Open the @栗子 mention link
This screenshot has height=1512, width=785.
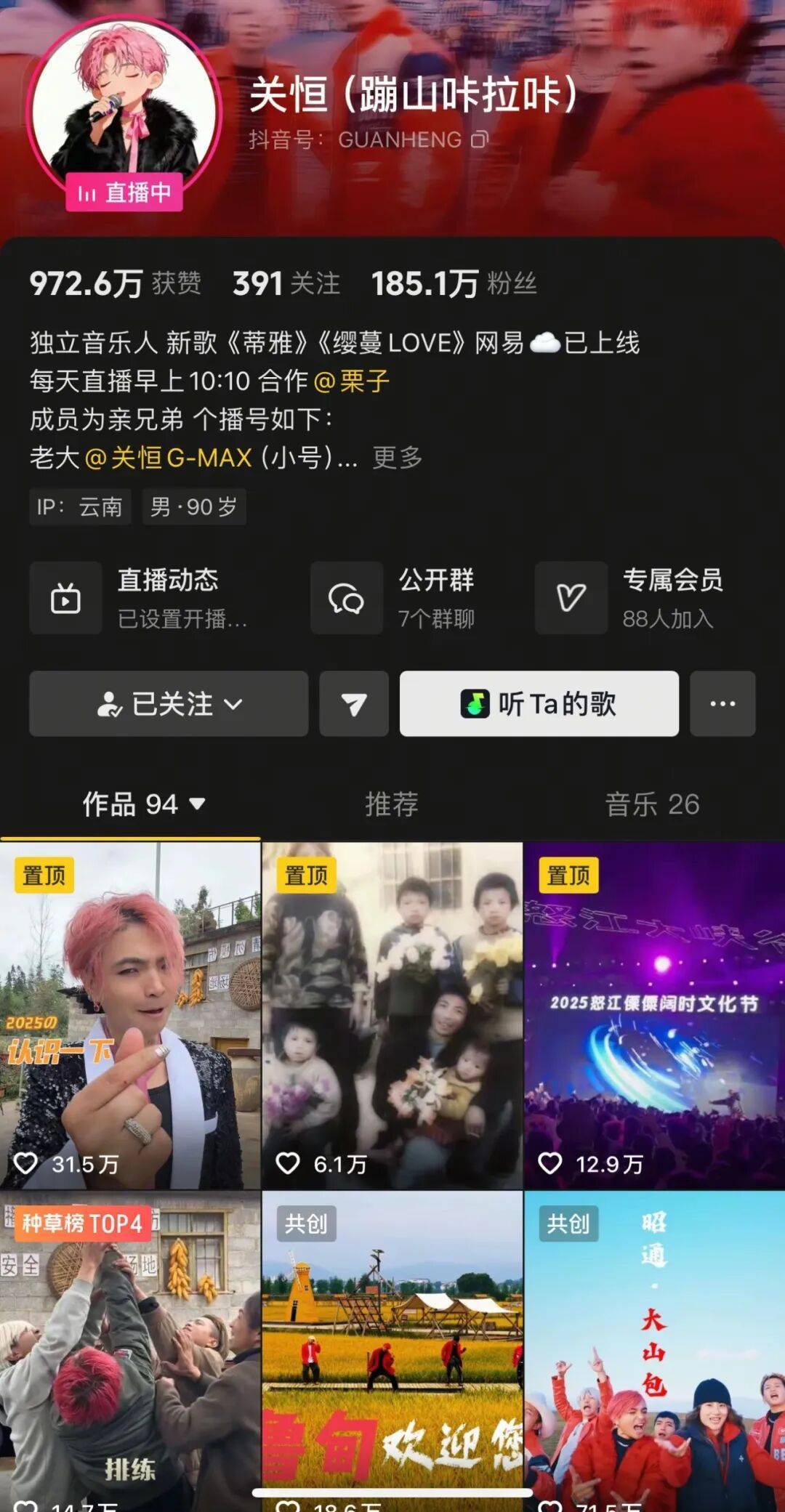353,381
